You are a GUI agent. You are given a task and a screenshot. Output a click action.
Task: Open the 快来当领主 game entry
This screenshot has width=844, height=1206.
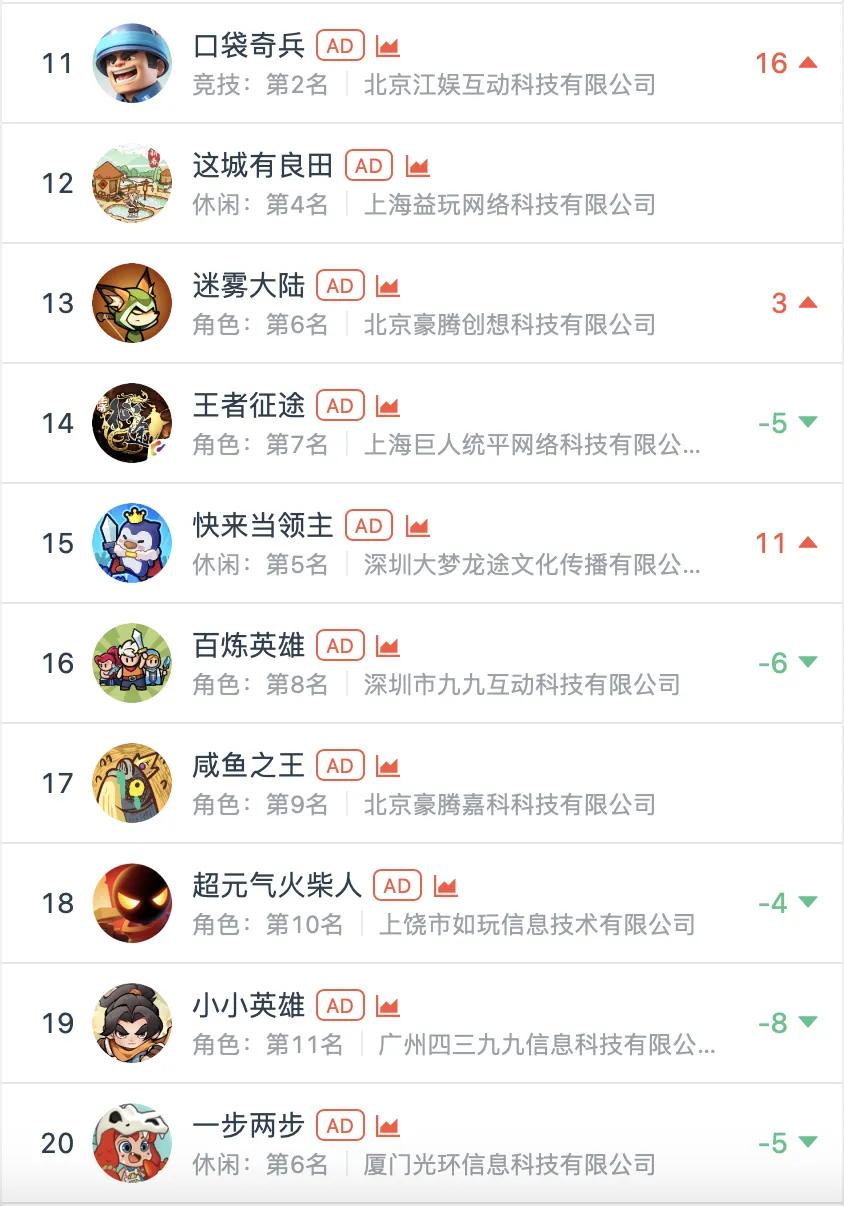click(x=262, y=526)
